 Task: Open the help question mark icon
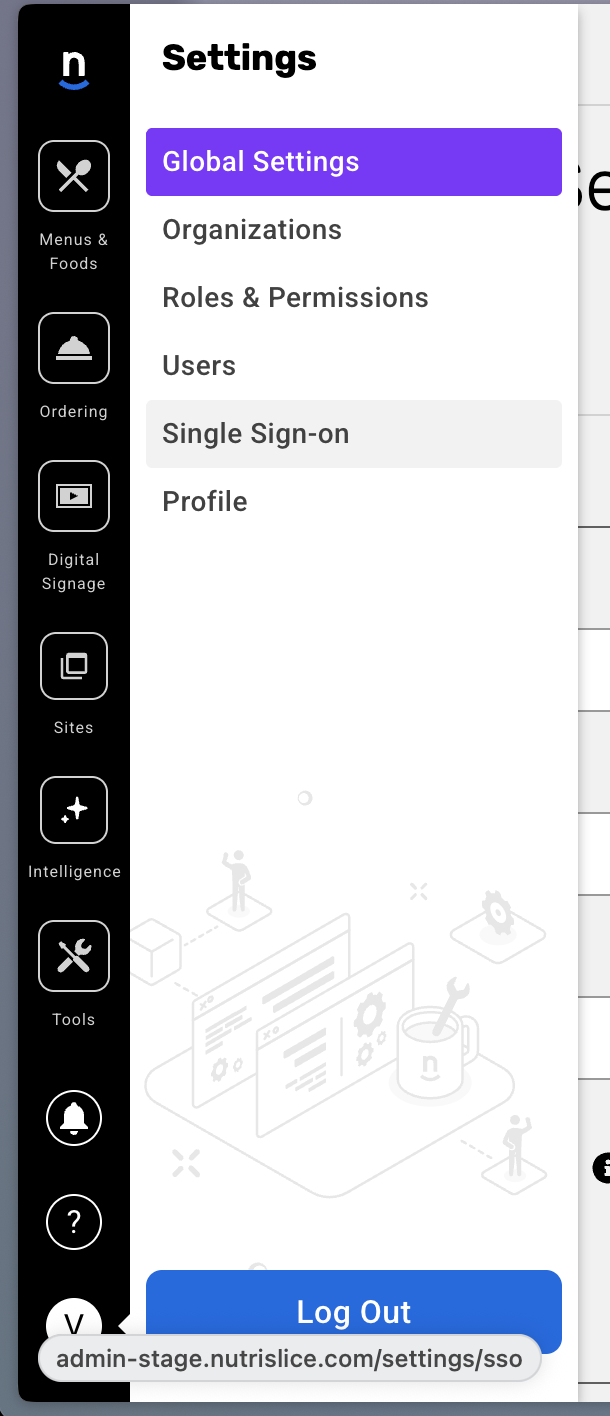pyautogui.click(x=74, y=1221)
